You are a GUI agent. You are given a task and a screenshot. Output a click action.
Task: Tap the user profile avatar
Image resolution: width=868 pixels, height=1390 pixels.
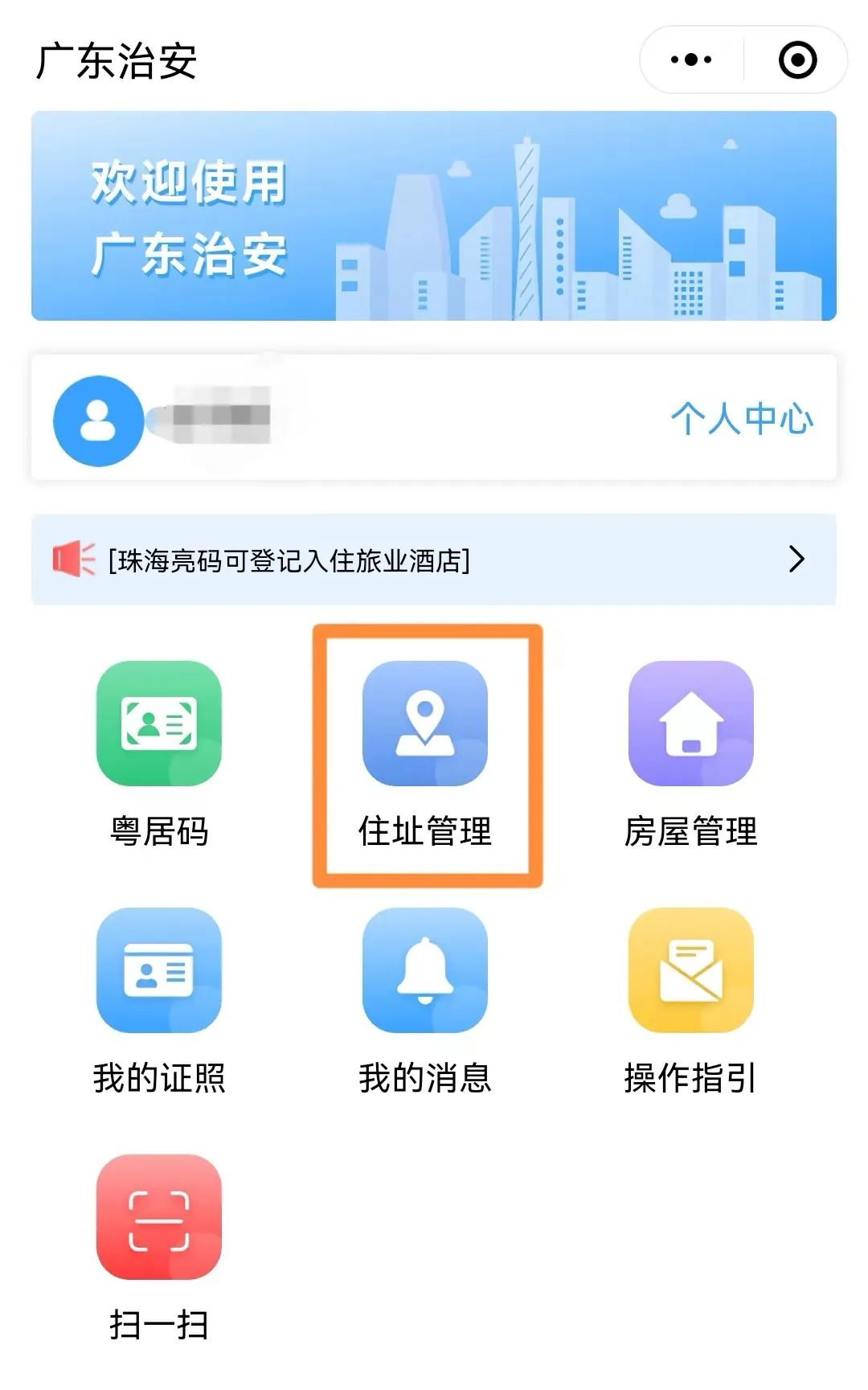[x=98, y=420]
